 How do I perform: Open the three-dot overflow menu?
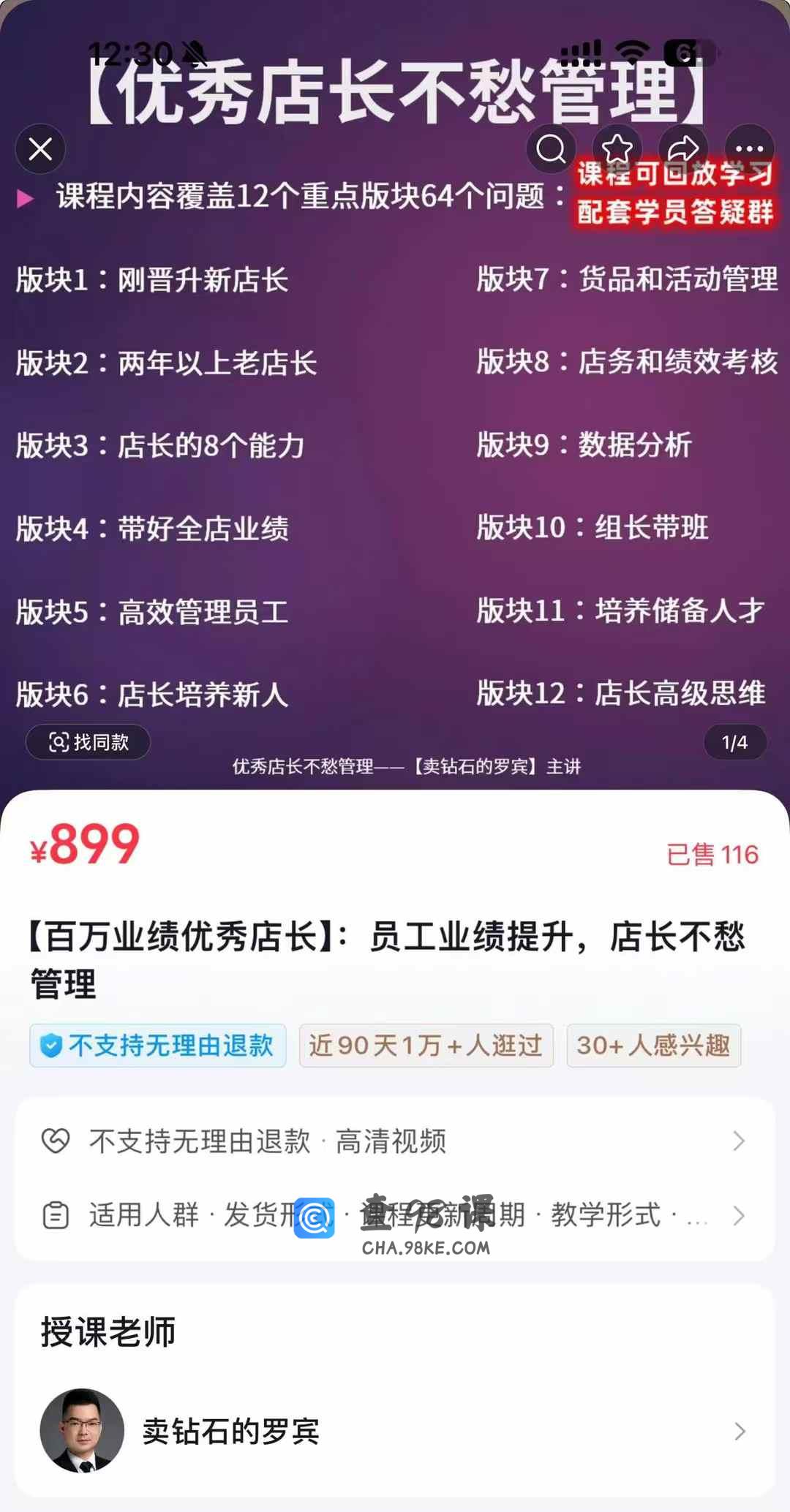[749, 149]
